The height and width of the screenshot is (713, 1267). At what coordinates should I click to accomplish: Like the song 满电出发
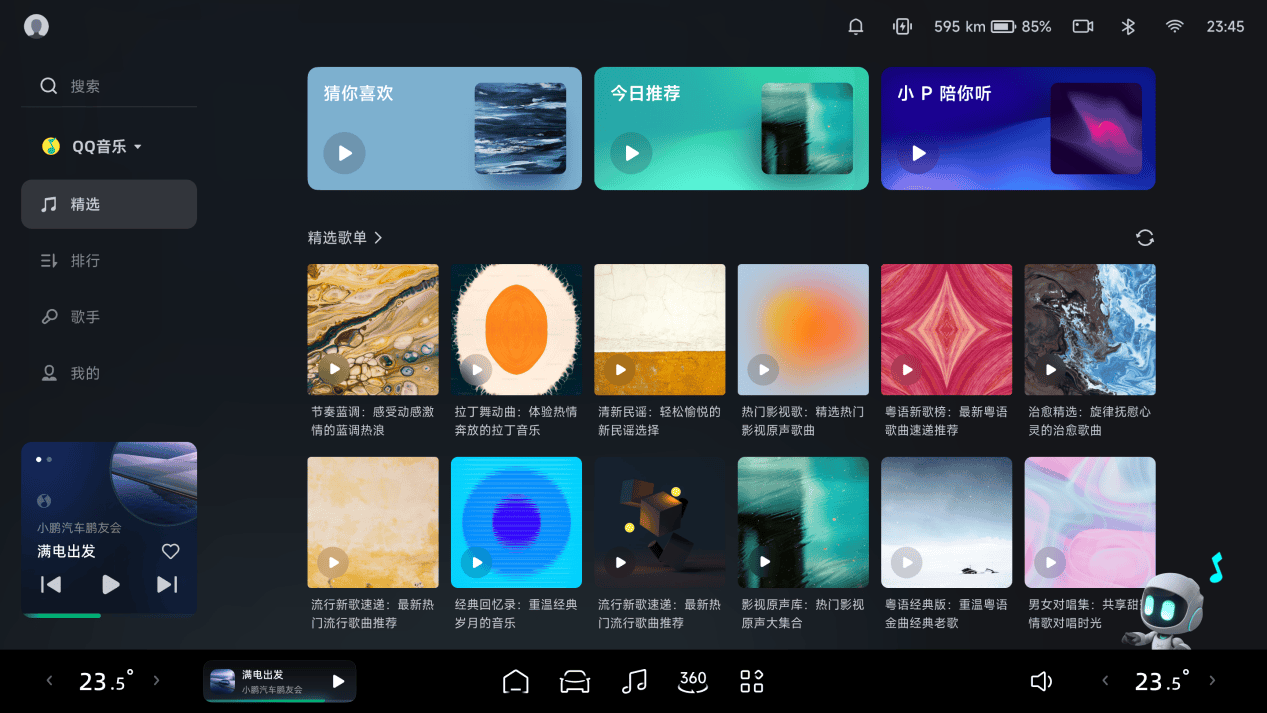click(x=171, y=551)
